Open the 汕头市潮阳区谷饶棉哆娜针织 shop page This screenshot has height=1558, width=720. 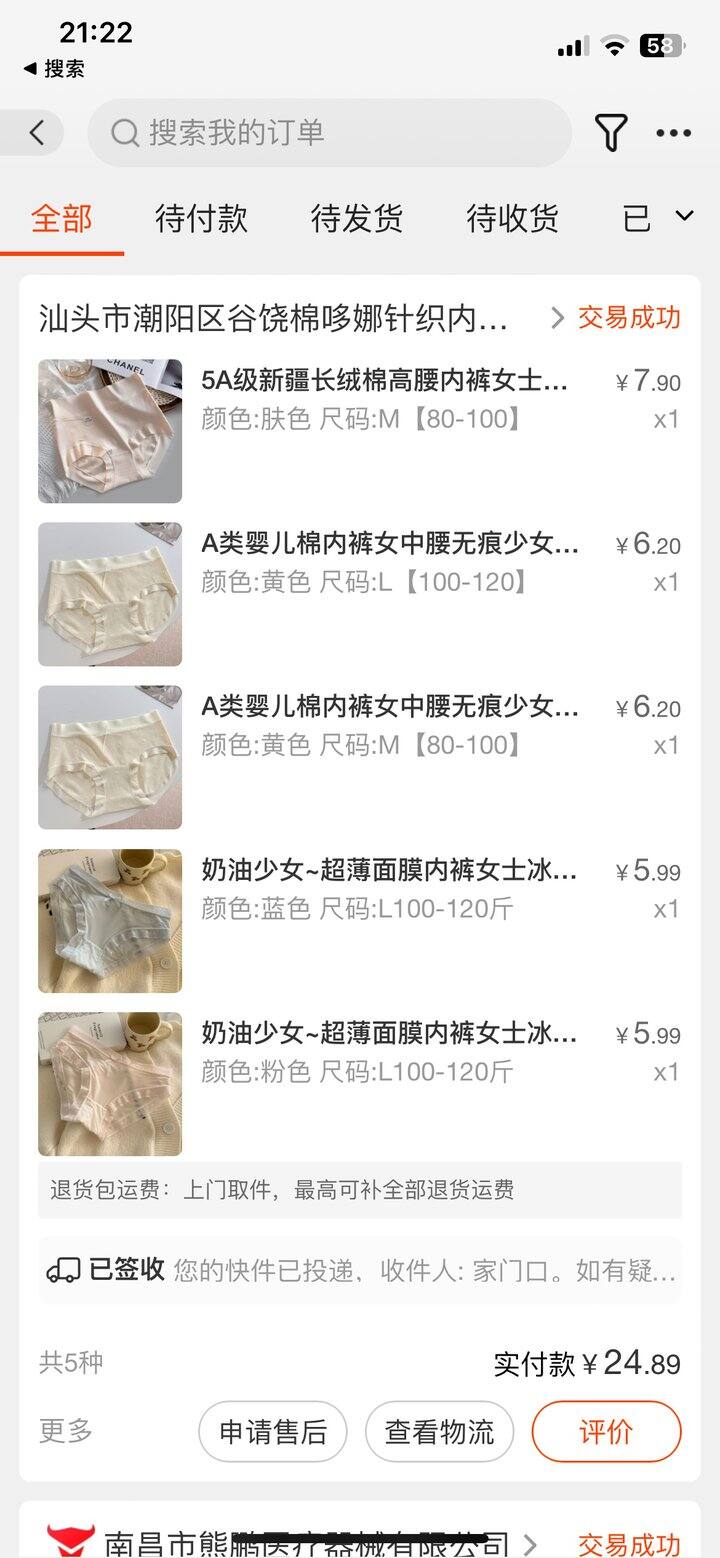click(275, 318)
